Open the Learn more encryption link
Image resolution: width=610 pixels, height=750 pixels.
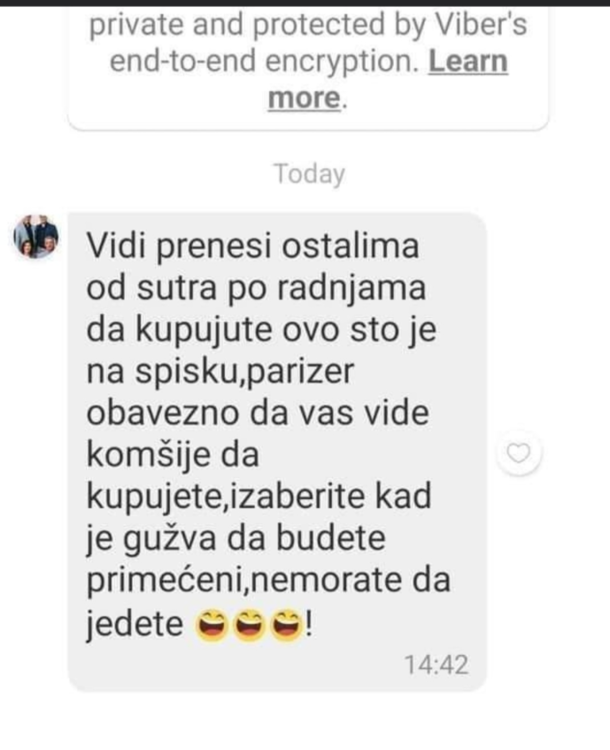pos(468,63)
